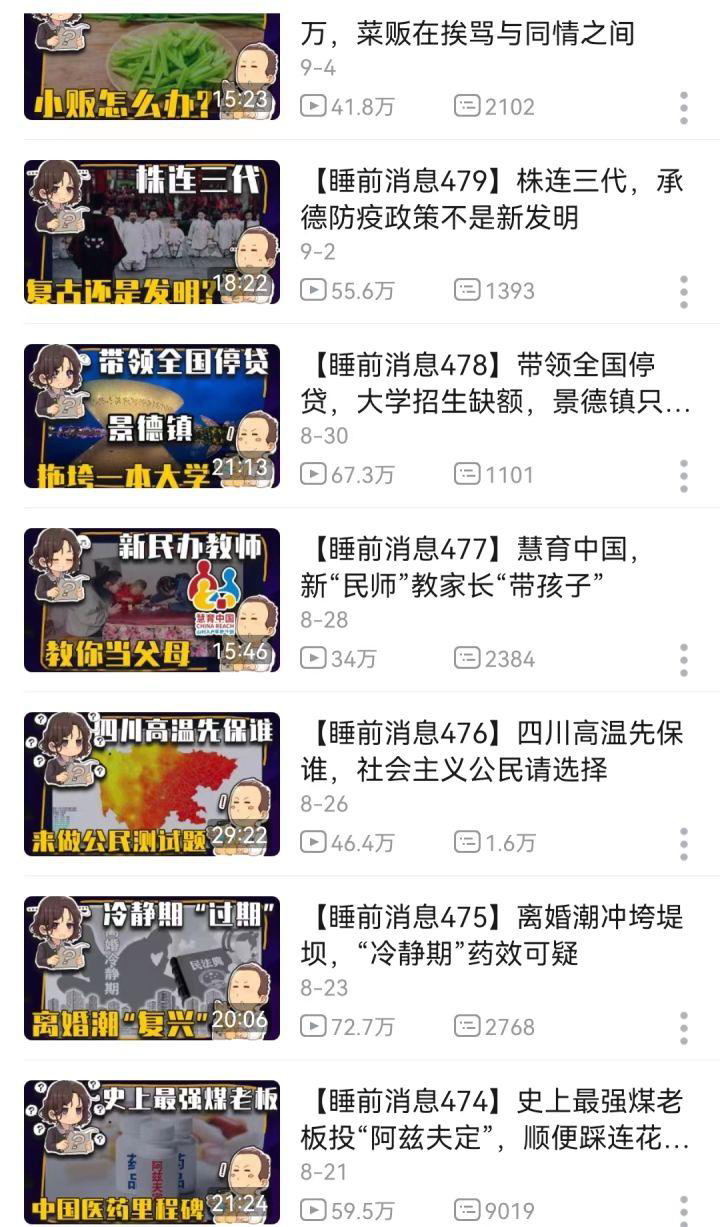720x1227 pixels.
Task: Open 睡前消息476 四川高温先保谁
Action: 152,784
